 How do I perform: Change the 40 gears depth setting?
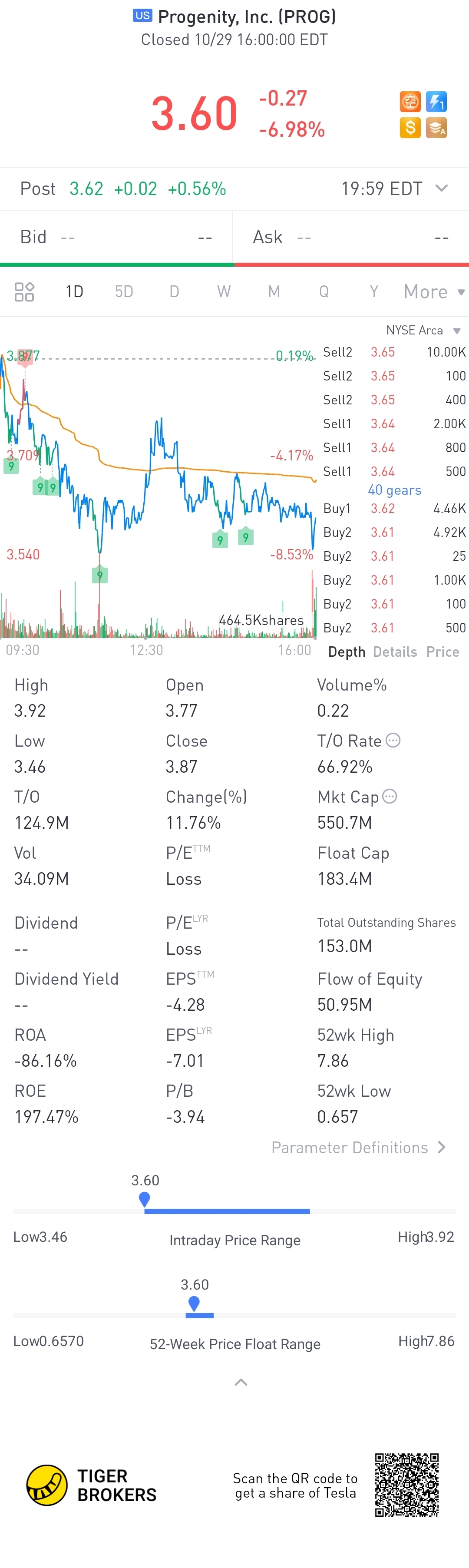[394, 490]
